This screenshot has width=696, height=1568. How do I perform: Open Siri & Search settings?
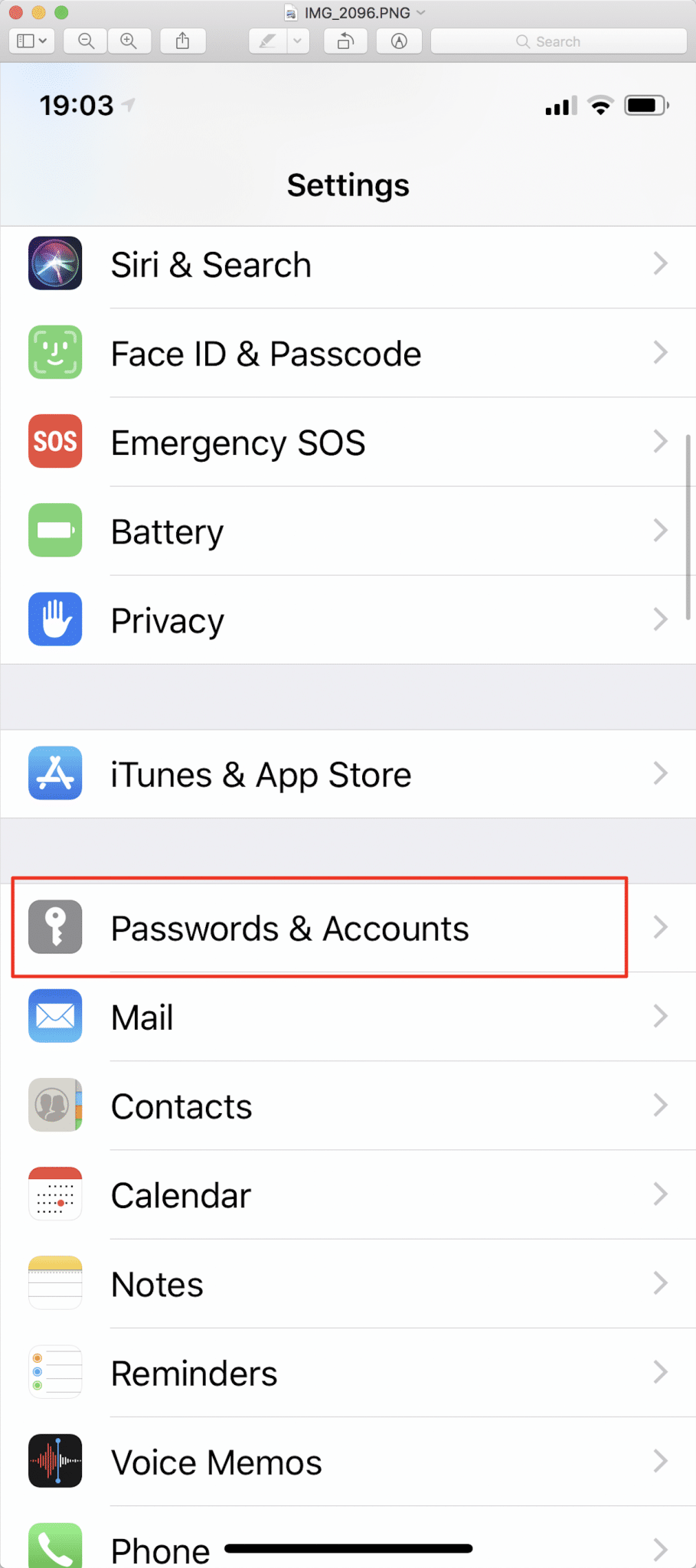[348, 264]
